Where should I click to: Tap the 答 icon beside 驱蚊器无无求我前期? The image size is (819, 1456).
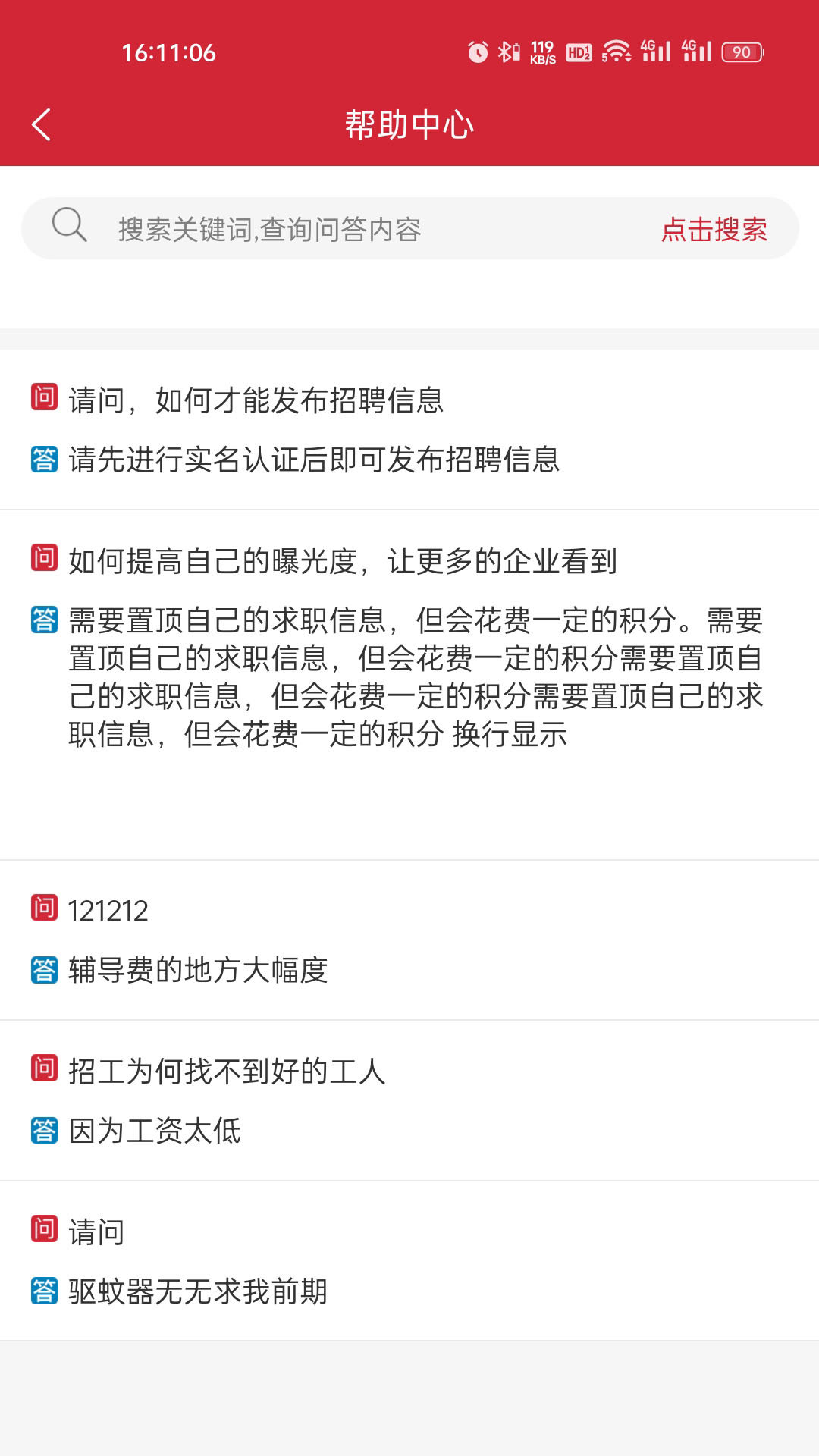click(x=44, y=1289)
